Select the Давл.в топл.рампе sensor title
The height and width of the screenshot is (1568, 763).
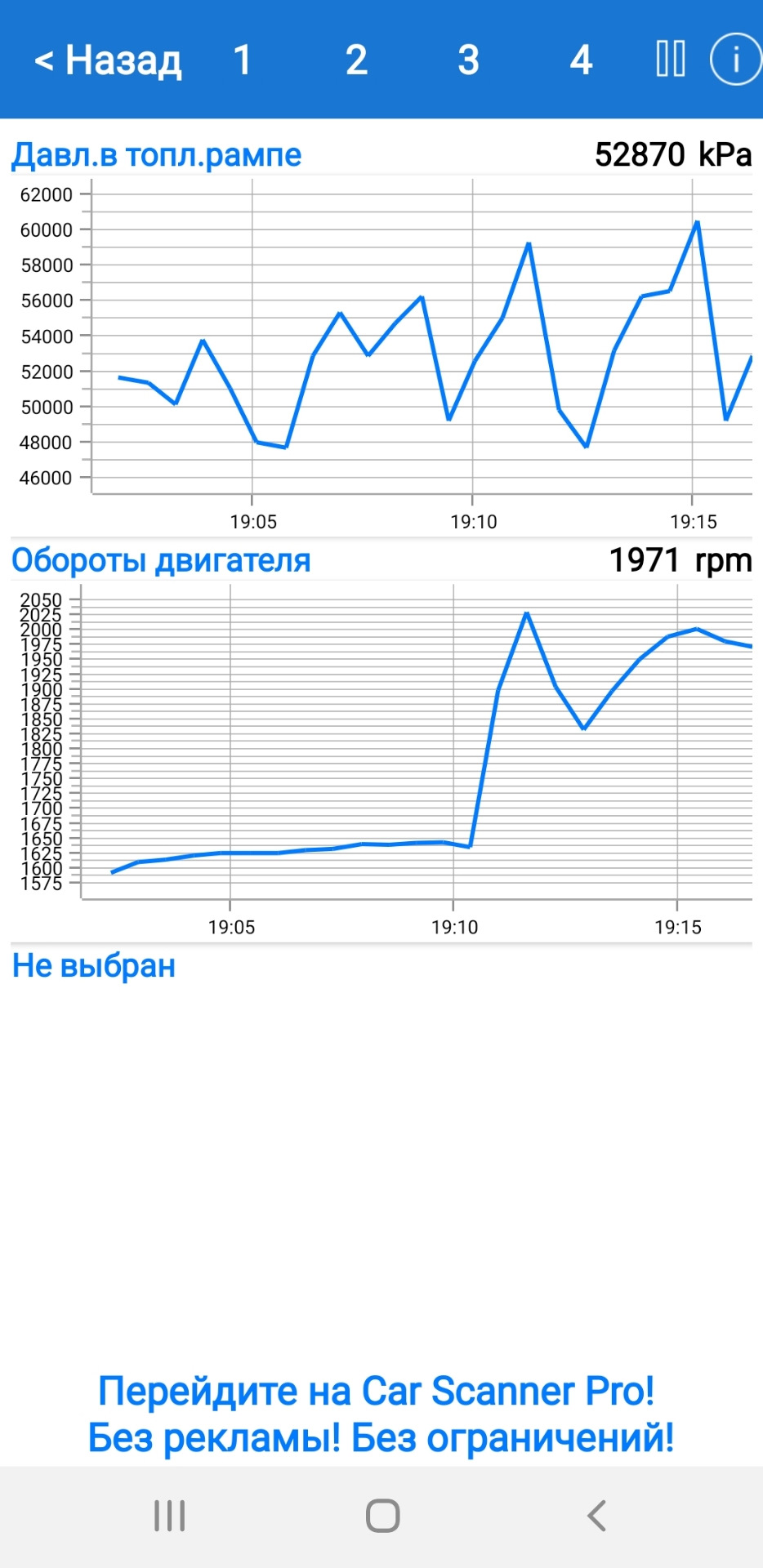[x=157, y=155]
